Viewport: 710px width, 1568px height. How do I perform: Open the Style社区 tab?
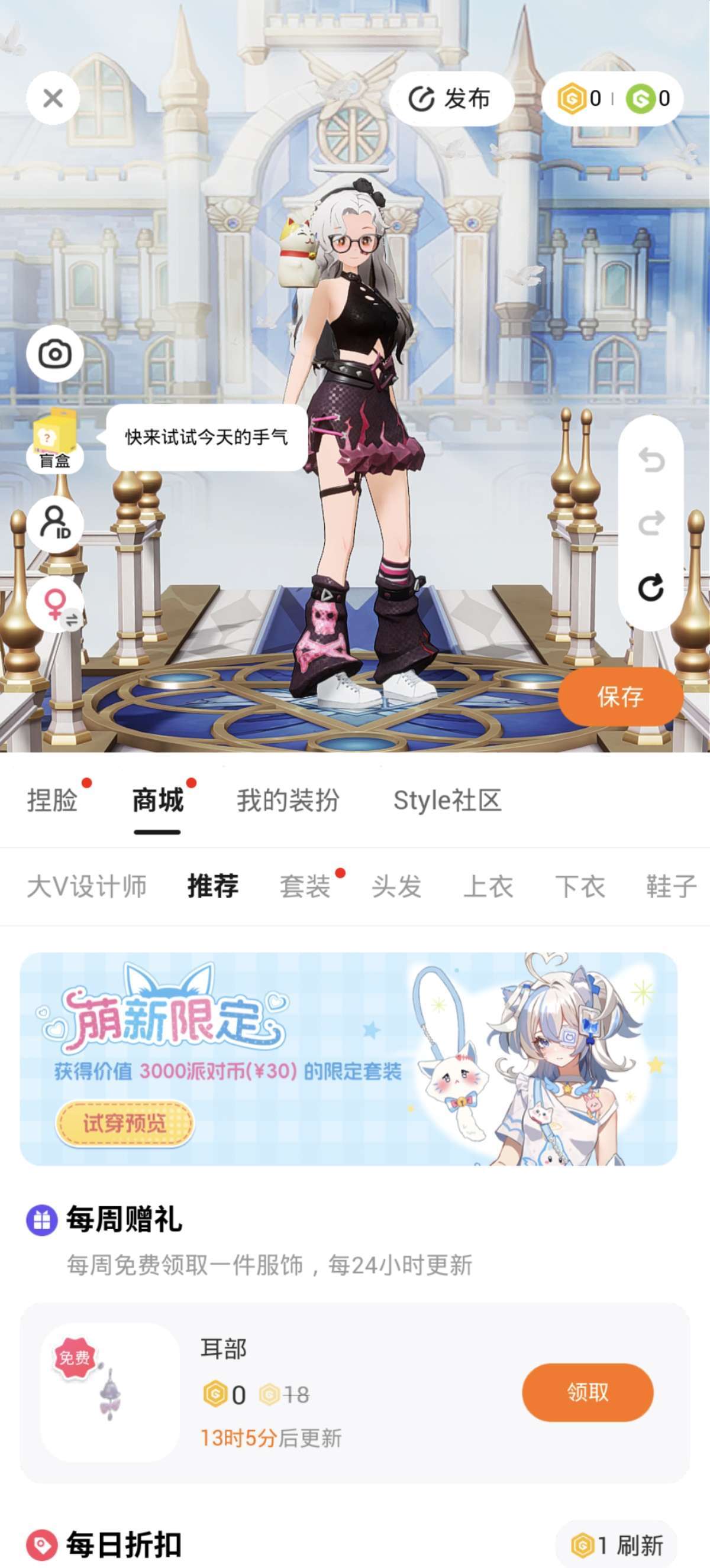[447, 801]
